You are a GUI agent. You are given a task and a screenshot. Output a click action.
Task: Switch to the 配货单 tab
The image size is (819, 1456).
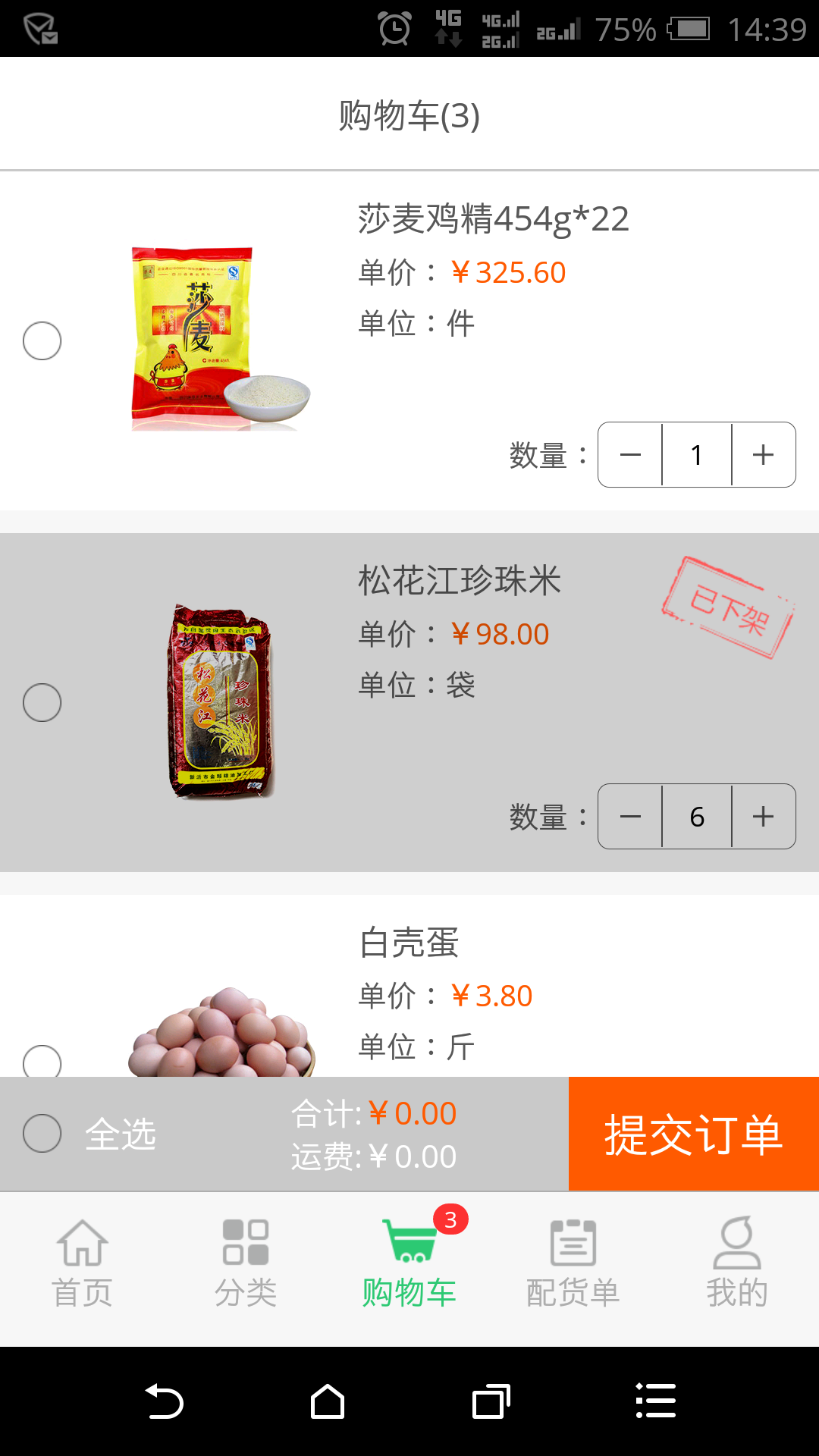573,1263
